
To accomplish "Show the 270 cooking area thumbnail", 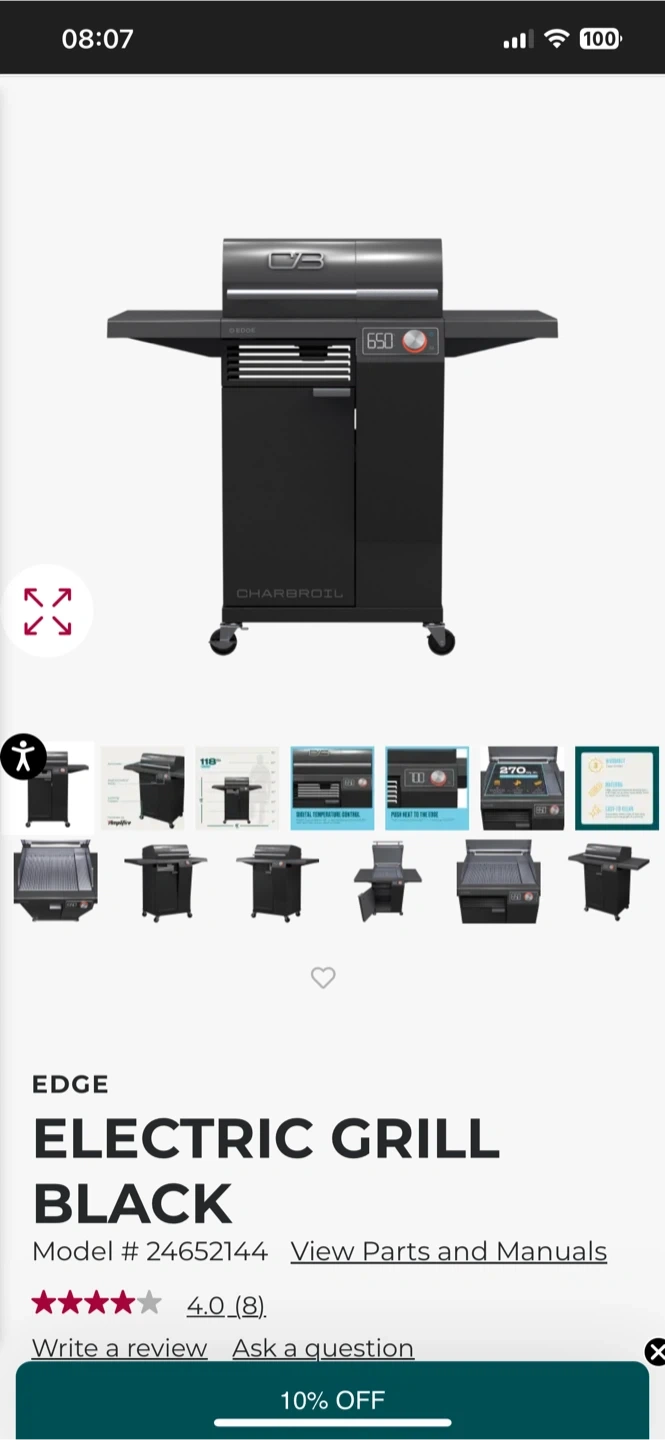I will [x=522, y=788].
